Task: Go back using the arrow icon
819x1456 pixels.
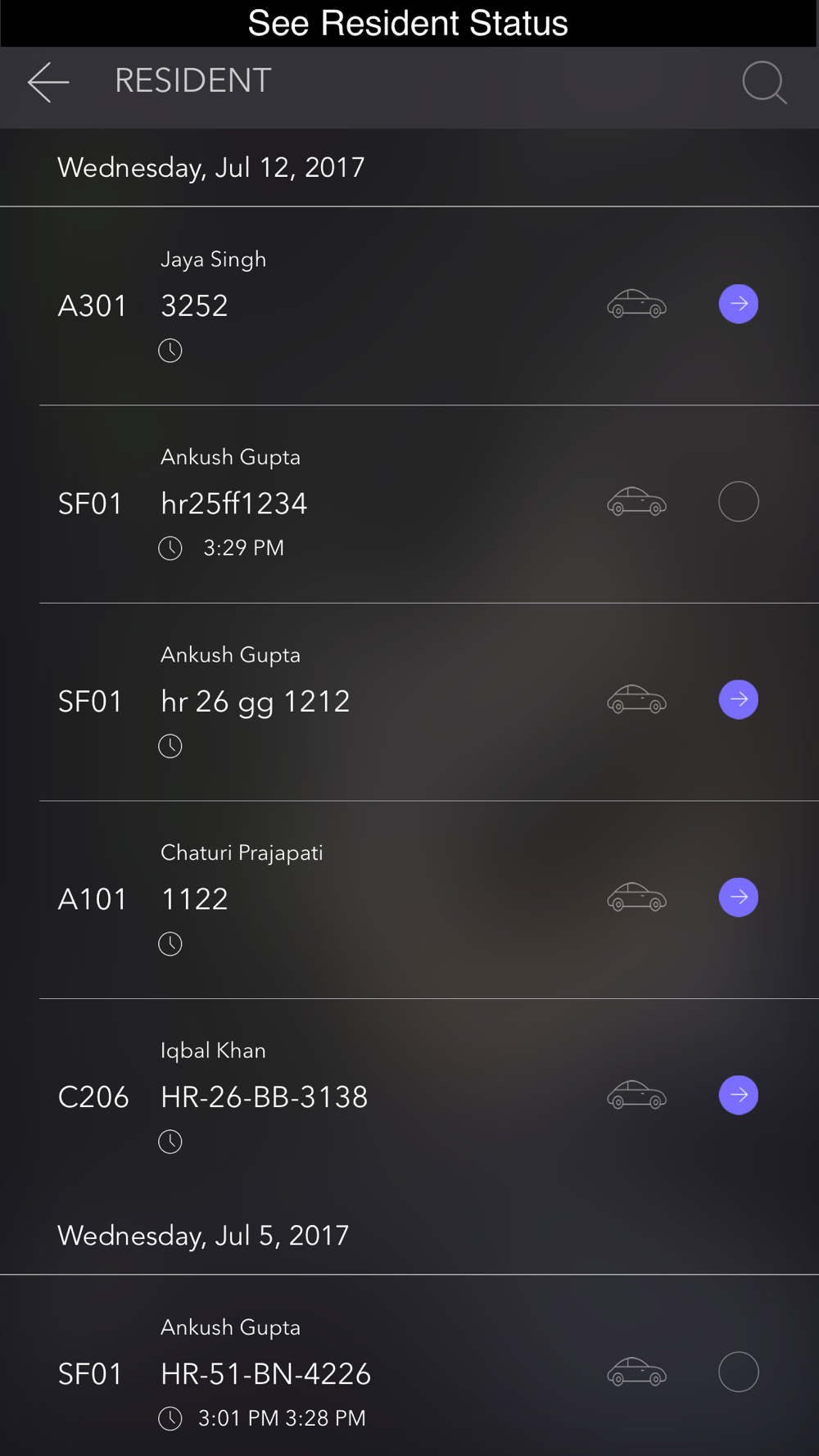Action: tap(48, 82)
